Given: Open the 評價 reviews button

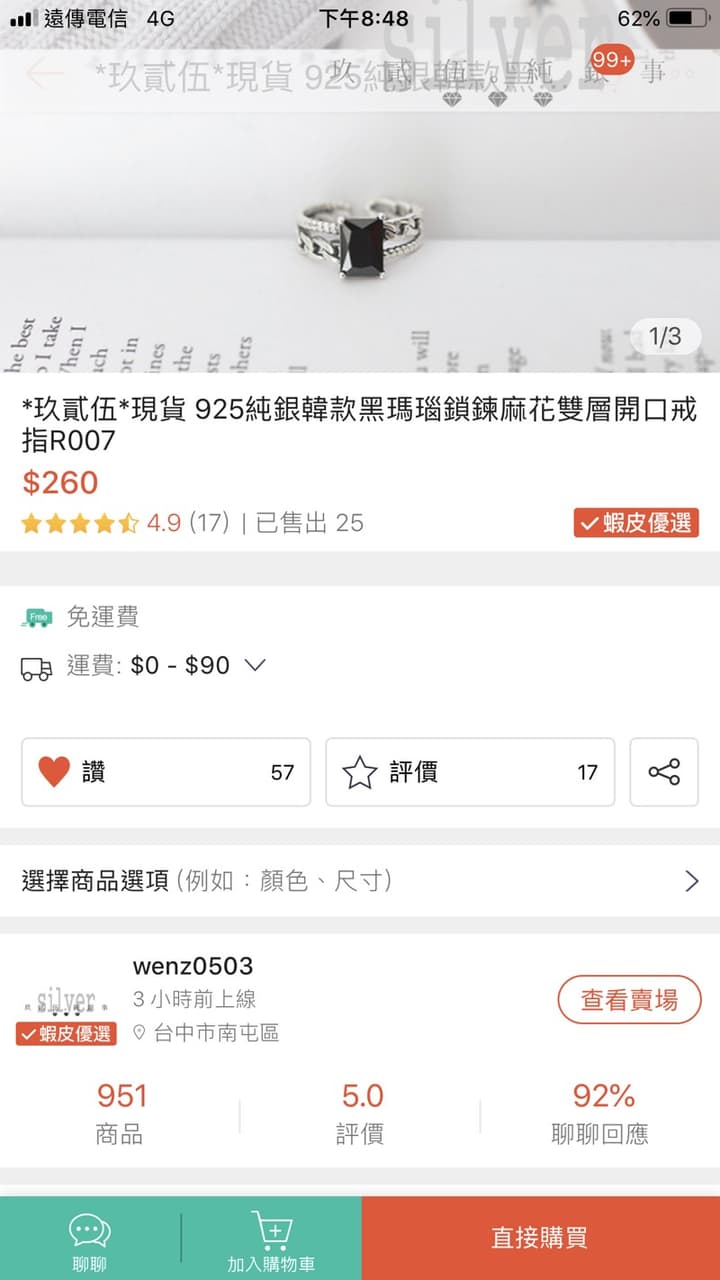Looking at the screenshot, I should [470, 772].
